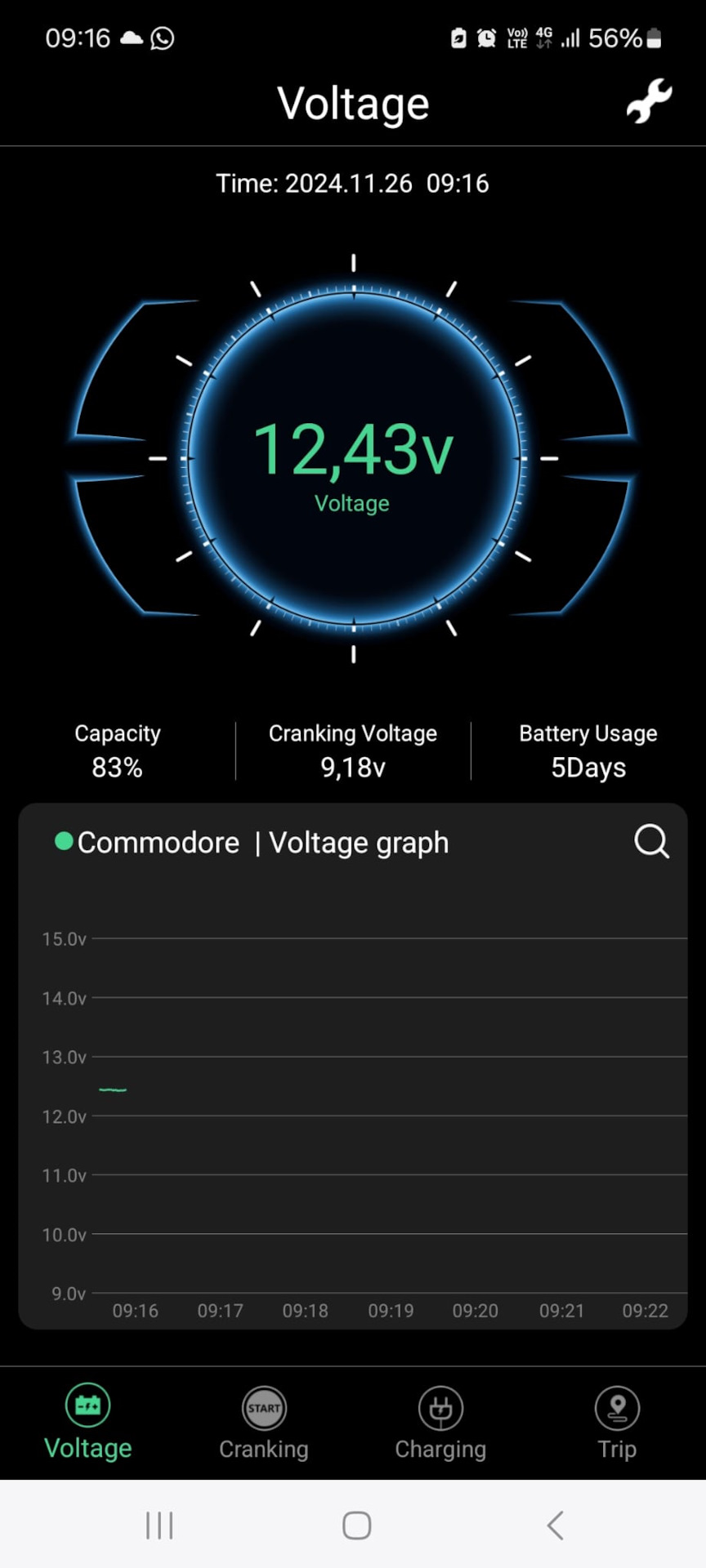The height and width of the screenshot is (1568, 706).
Task: Open the wrench settings icon
Action: [649, 102]
